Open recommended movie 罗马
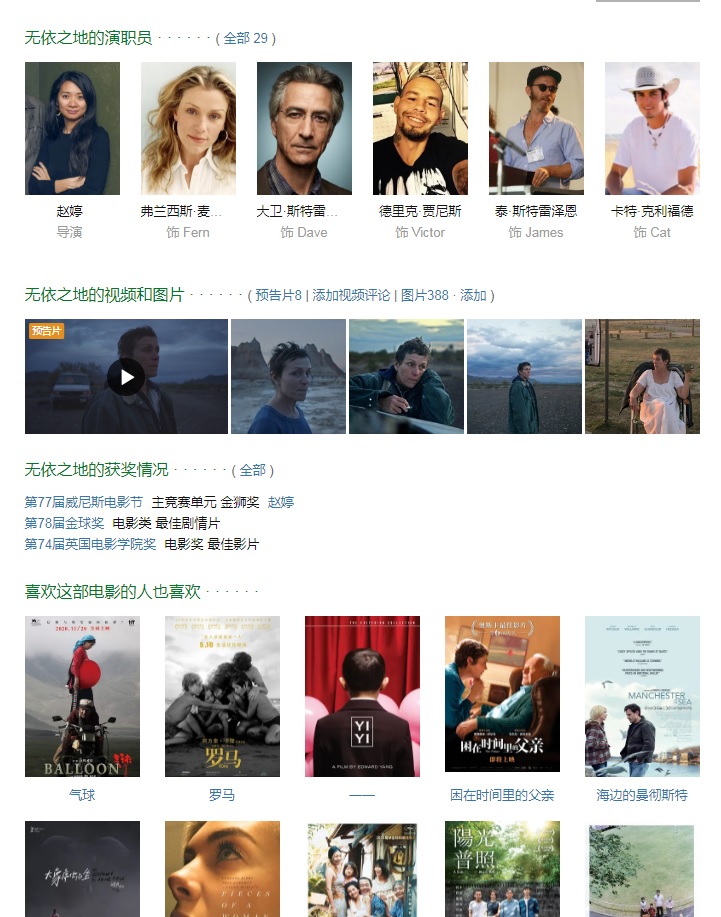Screen dimensions: 721x917 point(222,795)
